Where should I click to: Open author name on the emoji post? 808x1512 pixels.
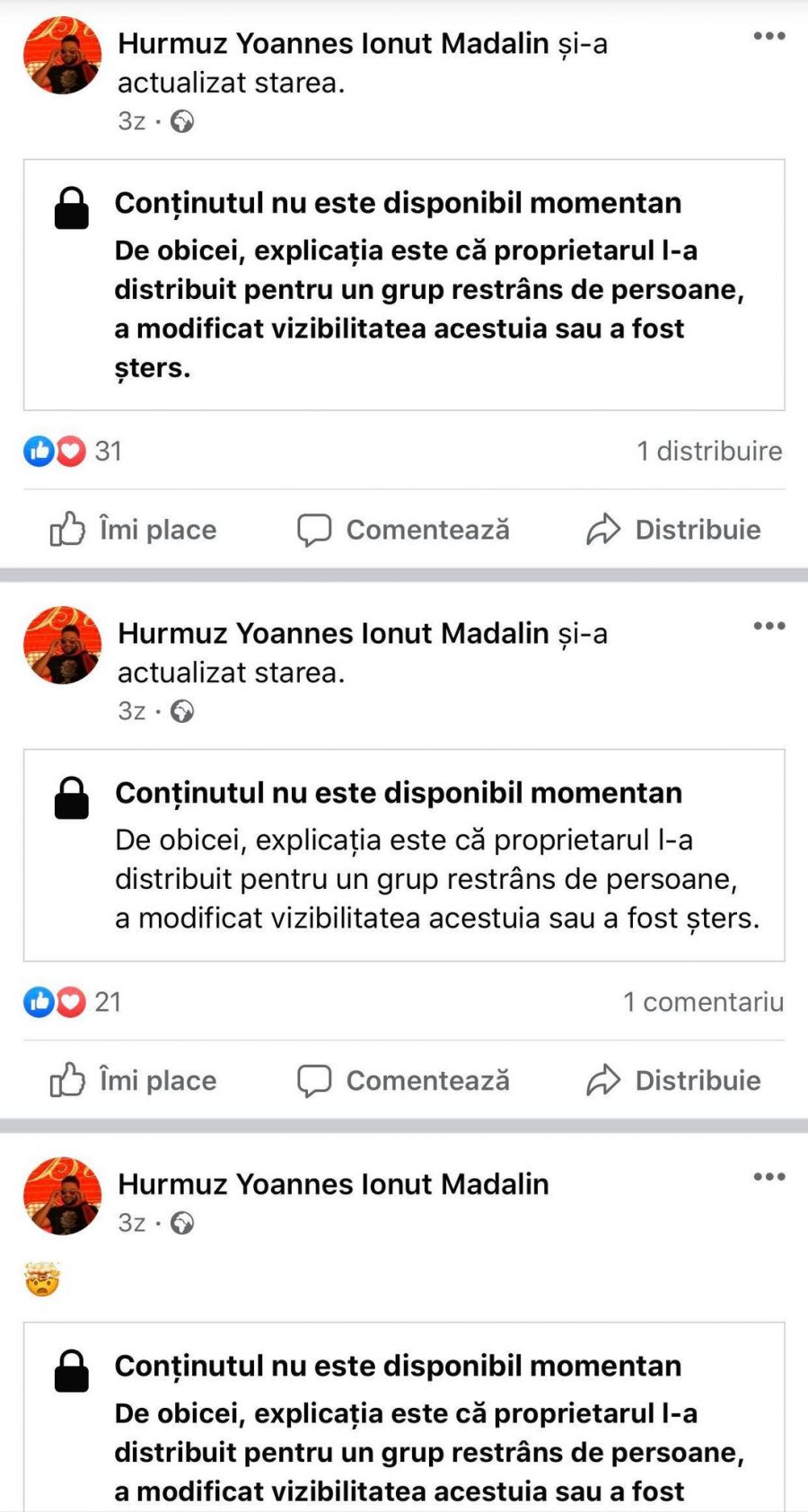point(333,1183)
